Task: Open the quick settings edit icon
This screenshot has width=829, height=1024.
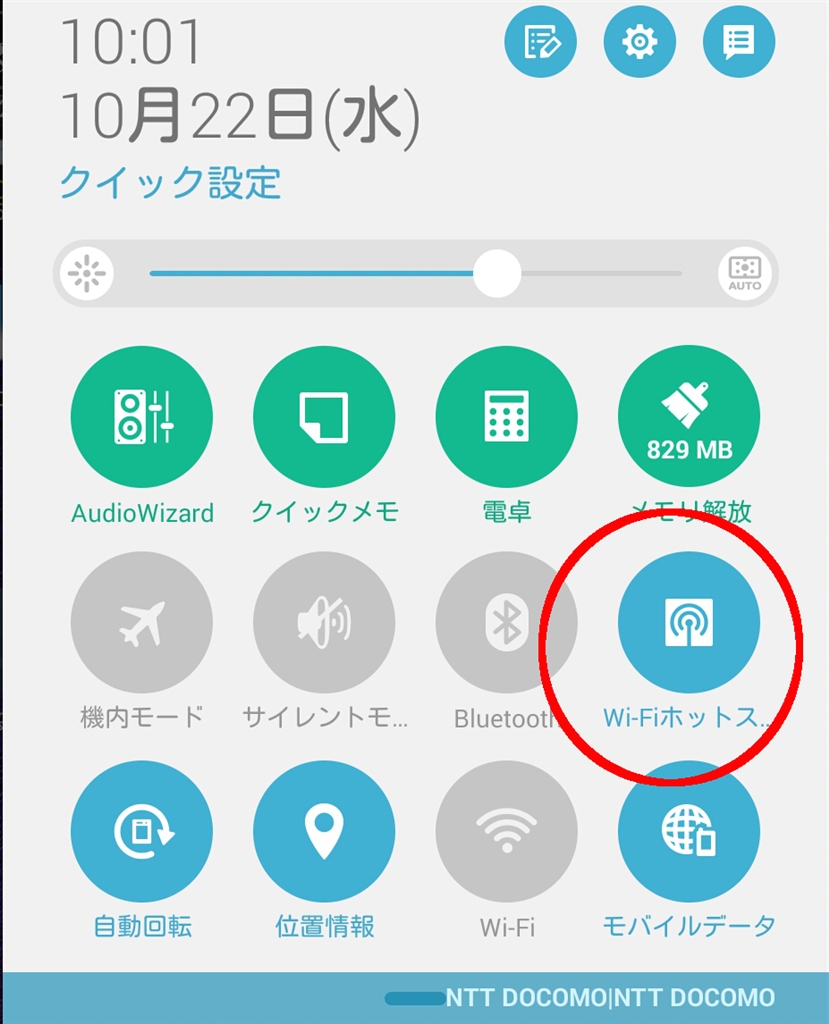Action: [x=541, y=41]
